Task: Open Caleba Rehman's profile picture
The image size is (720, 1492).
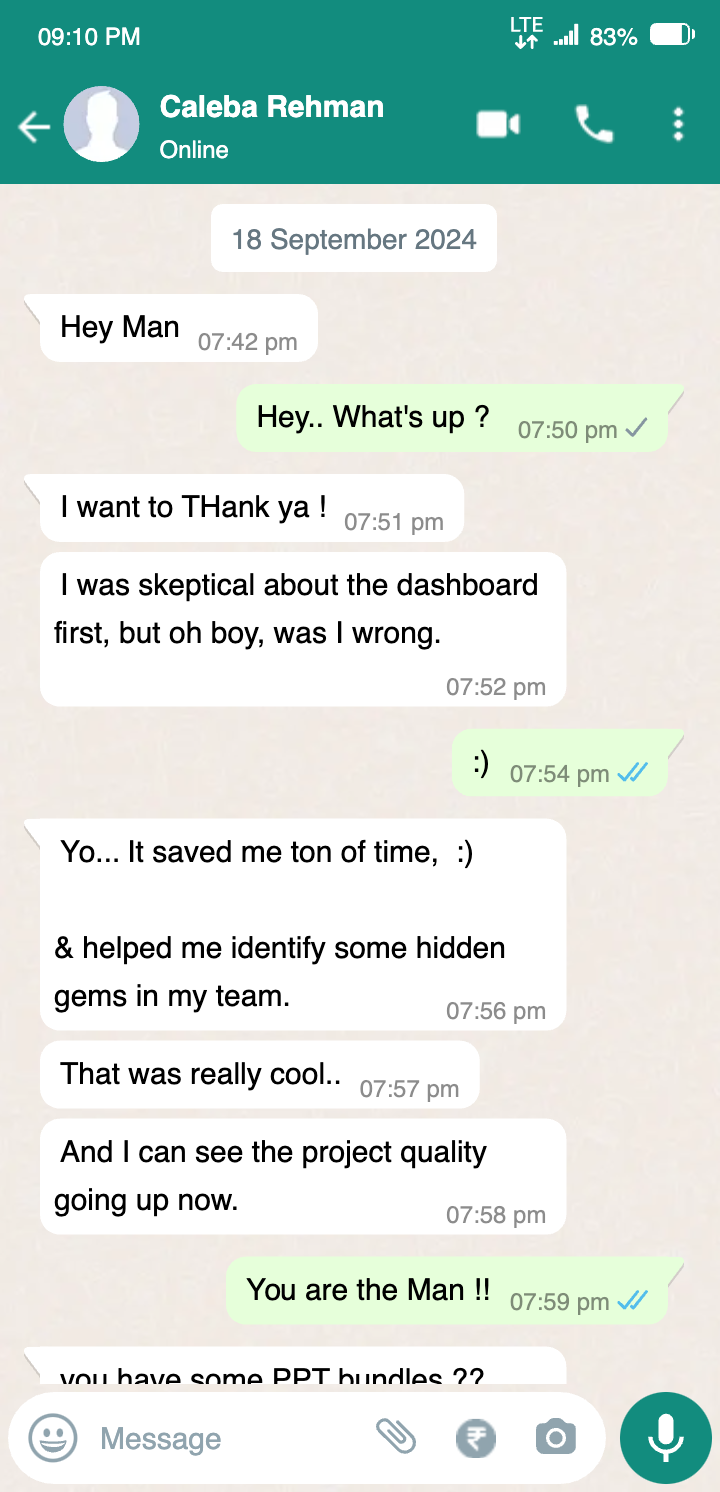Action: pos(101,125)
